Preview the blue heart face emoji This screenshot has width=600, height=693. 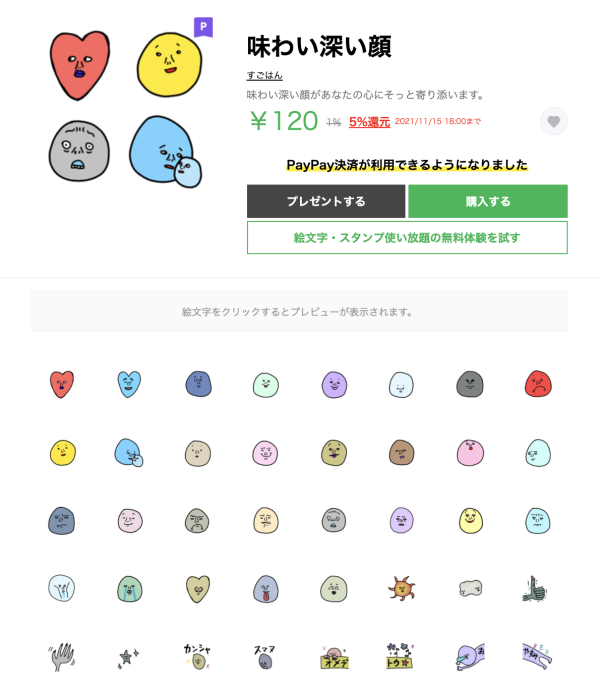[130, 382]
